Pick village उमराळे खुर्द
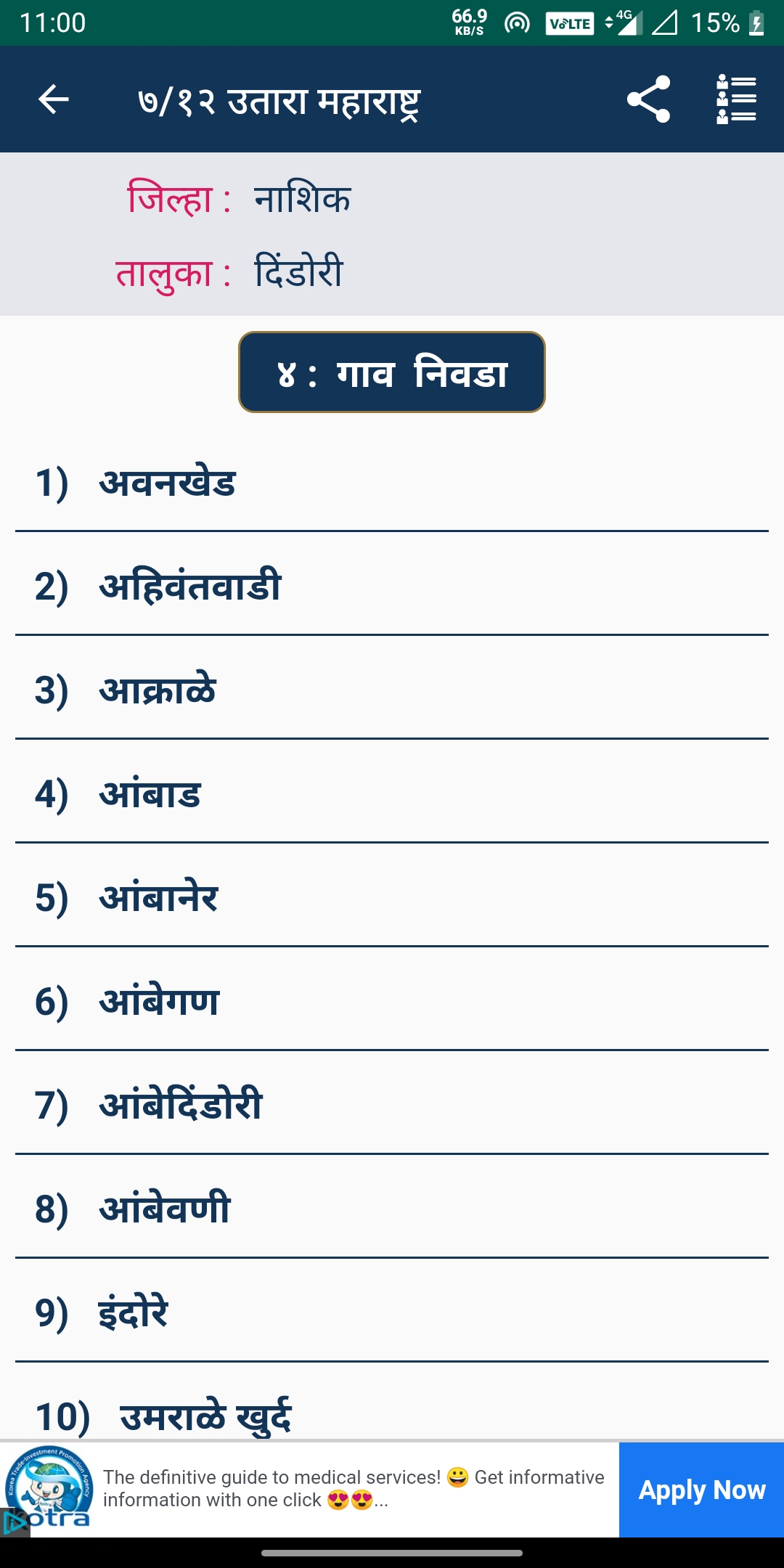This screenshot has height=1568, width=784. (205, 1416)
